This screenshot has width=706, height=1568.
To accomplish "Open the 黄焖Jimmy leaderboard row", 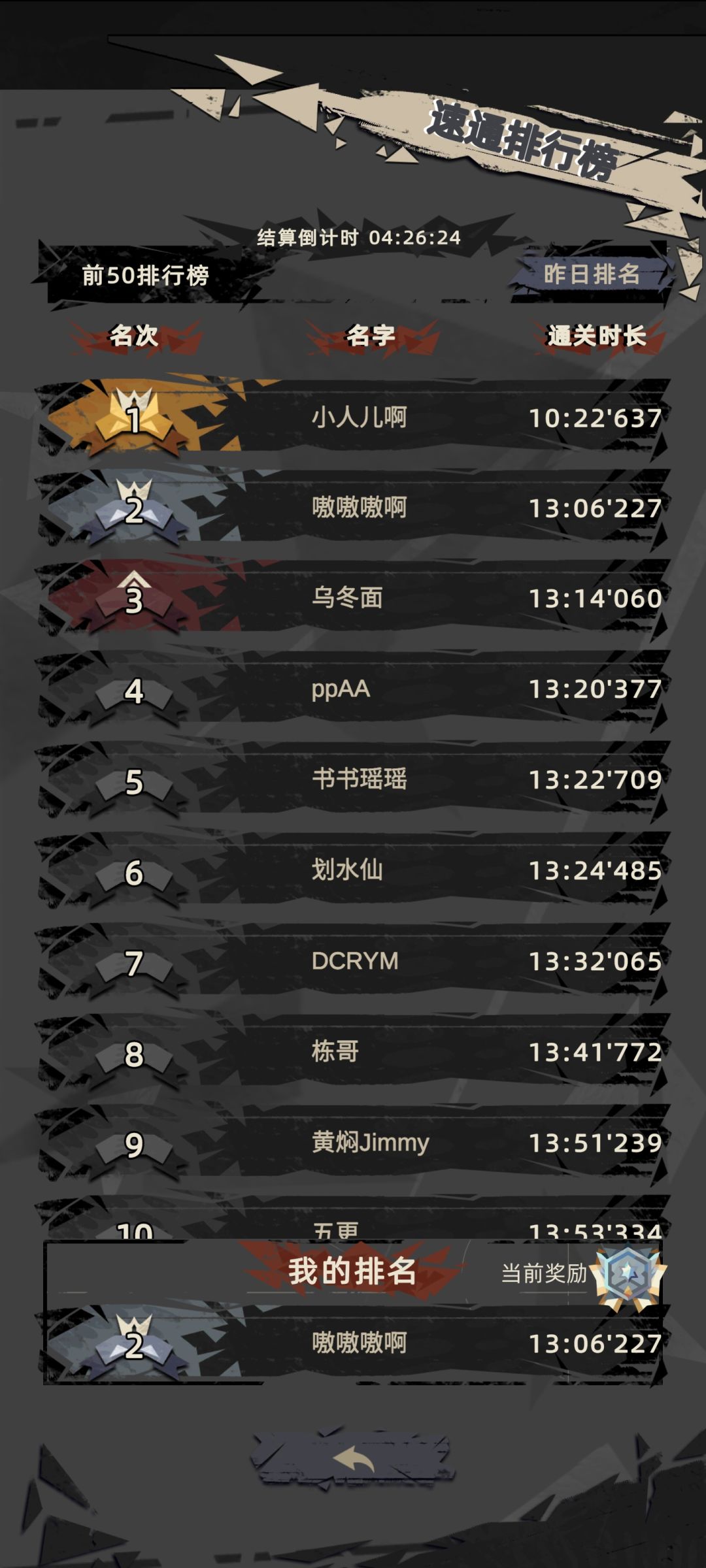I will 353,1143.
